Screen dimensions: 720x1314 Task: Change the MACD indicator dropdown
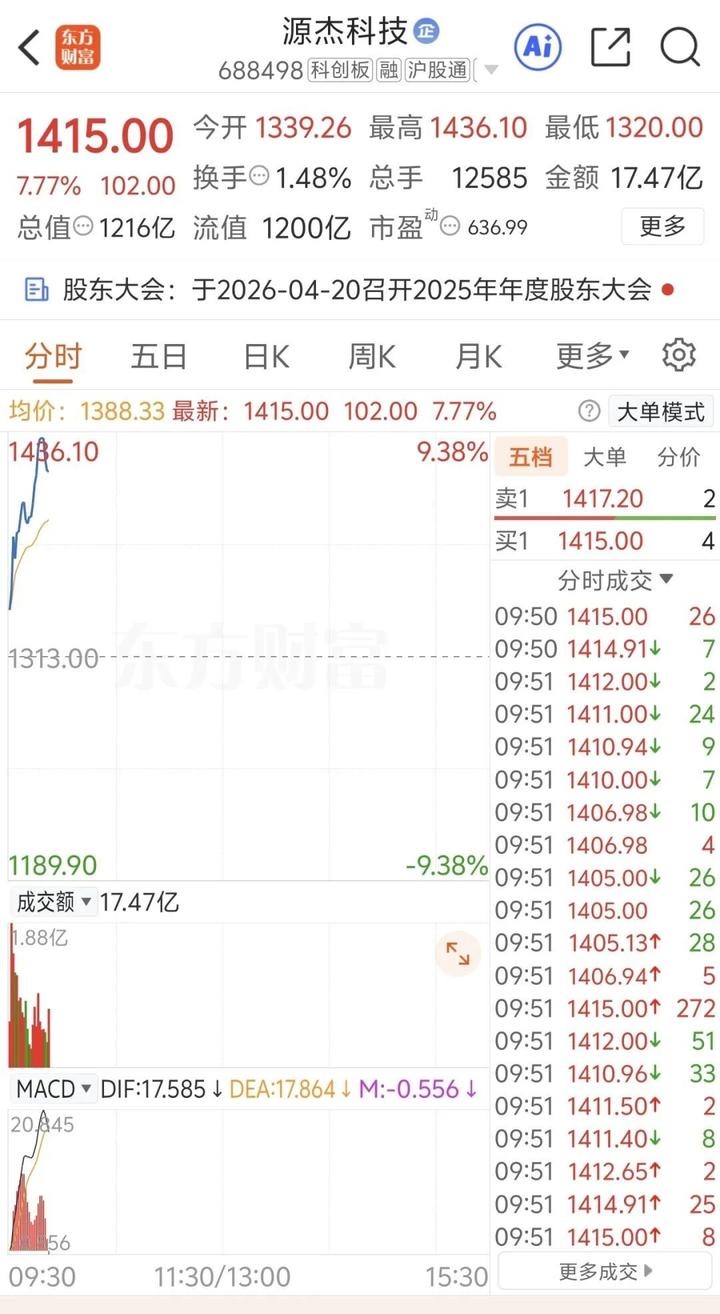[x=54, y=1089]
